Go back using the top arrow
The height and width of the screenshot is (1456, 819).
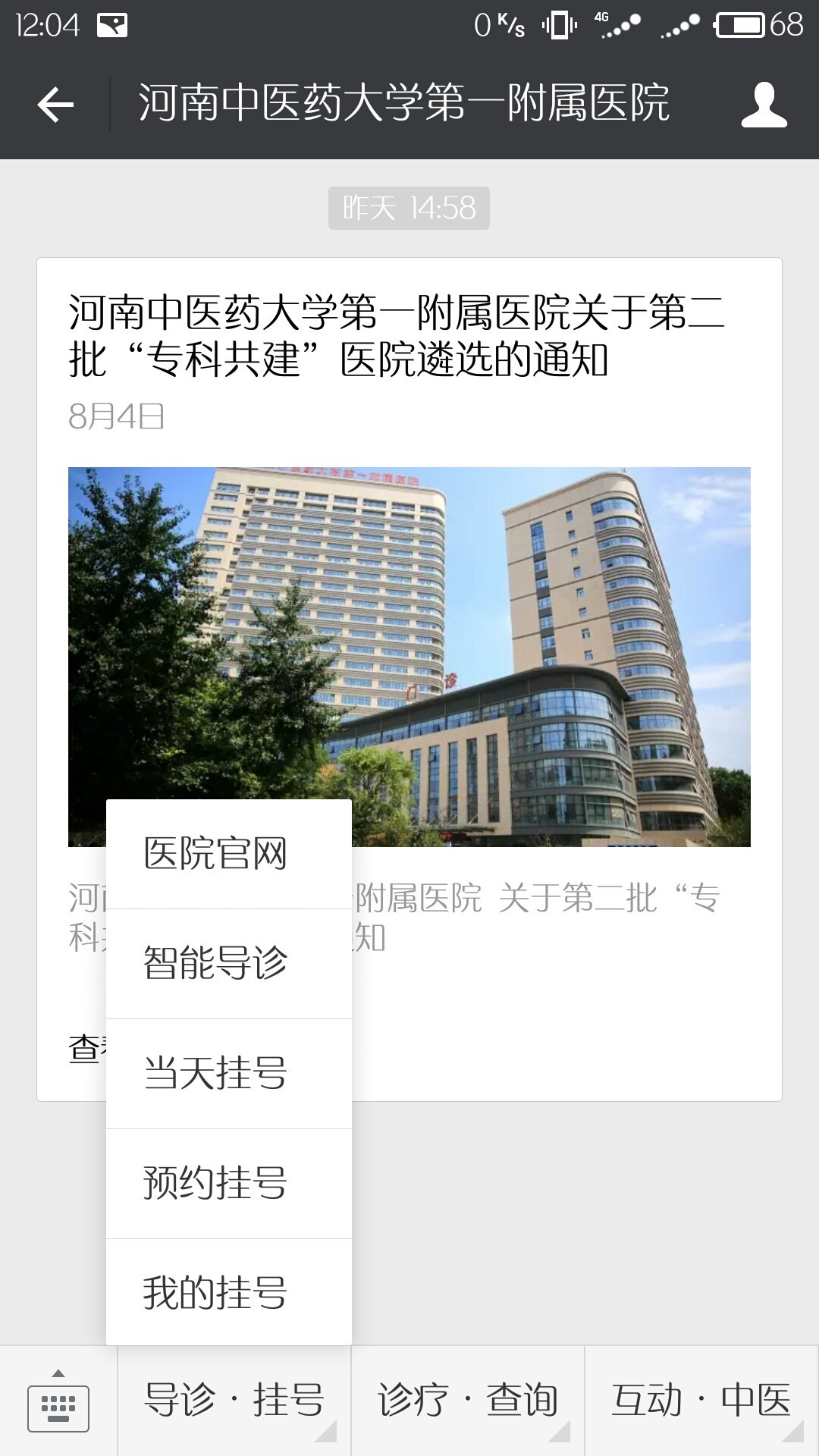(x=55, y=104)
